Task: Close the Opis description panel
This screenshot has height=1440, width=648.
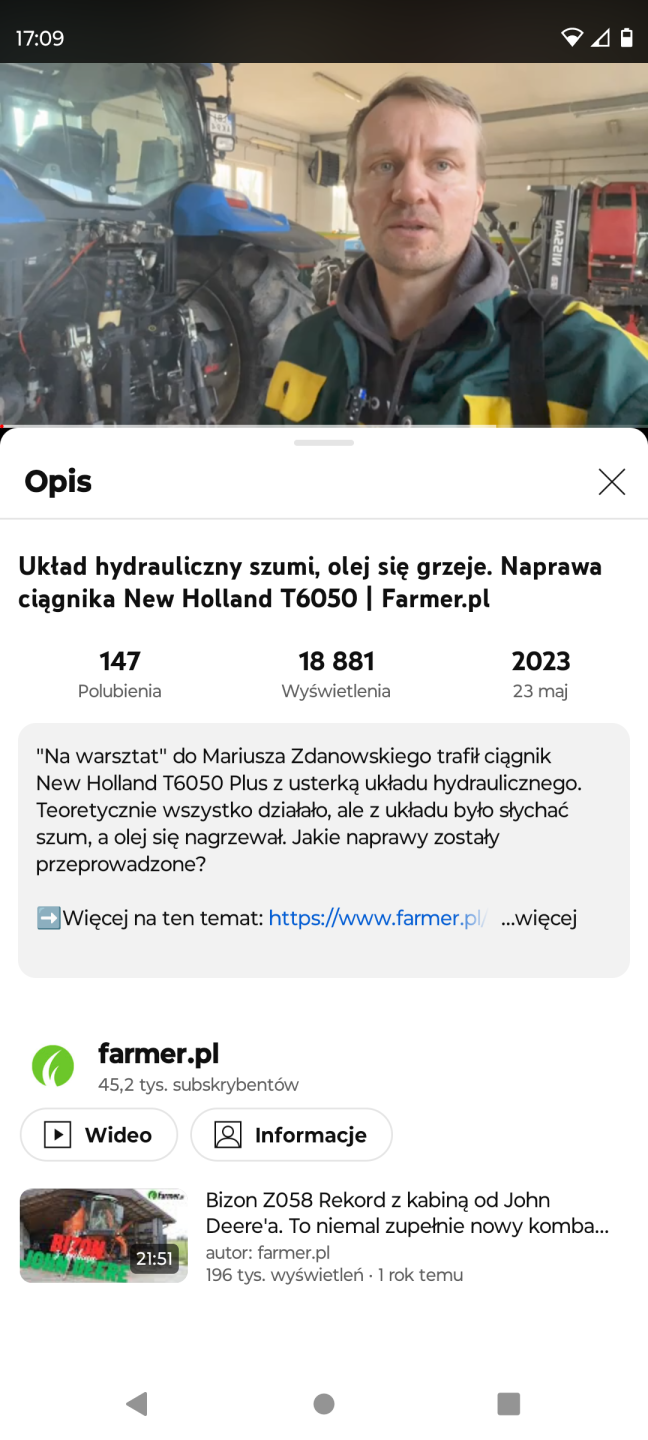Action: click(x=611, y=482)
